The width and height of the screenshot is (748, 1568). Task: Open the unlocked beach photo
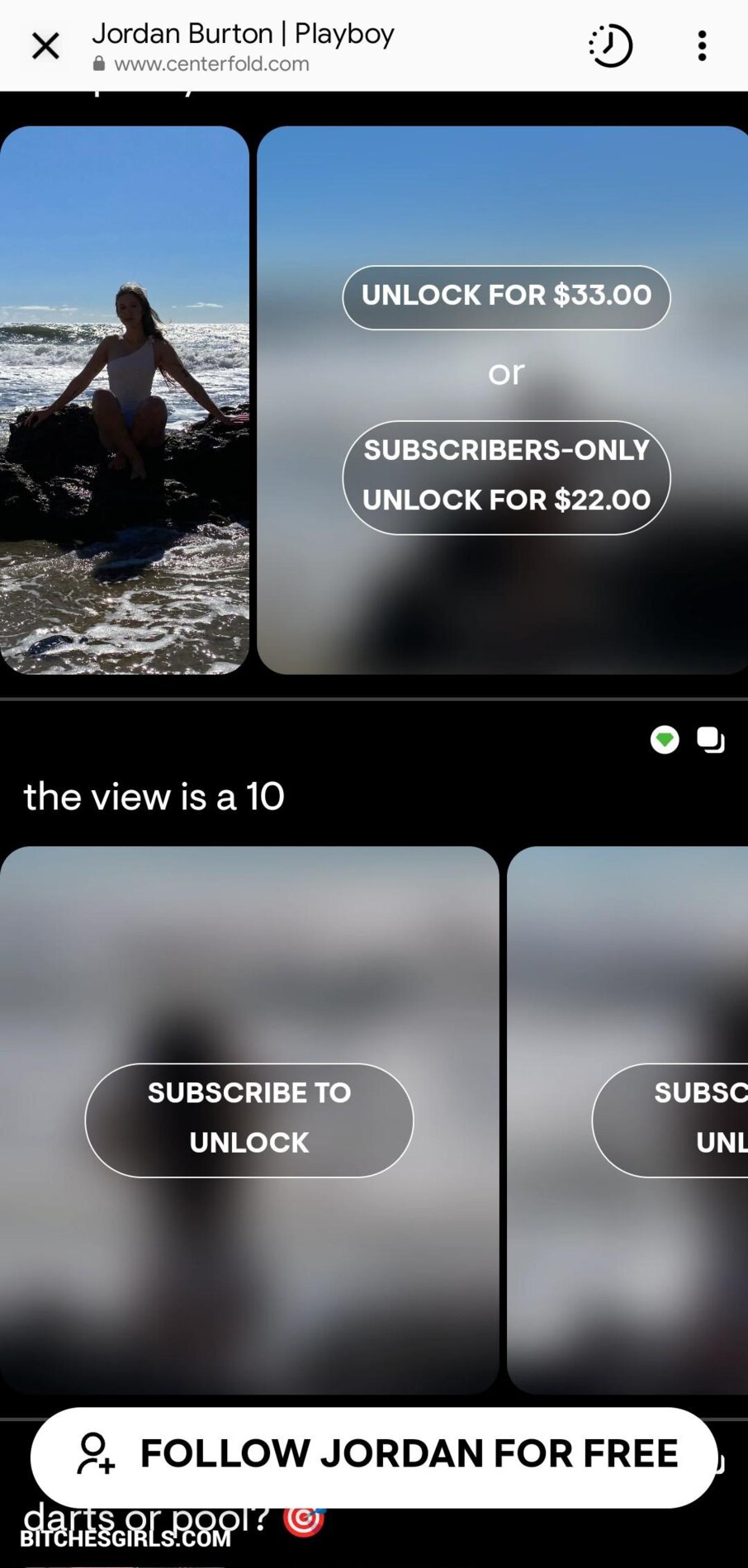[125, 400]
